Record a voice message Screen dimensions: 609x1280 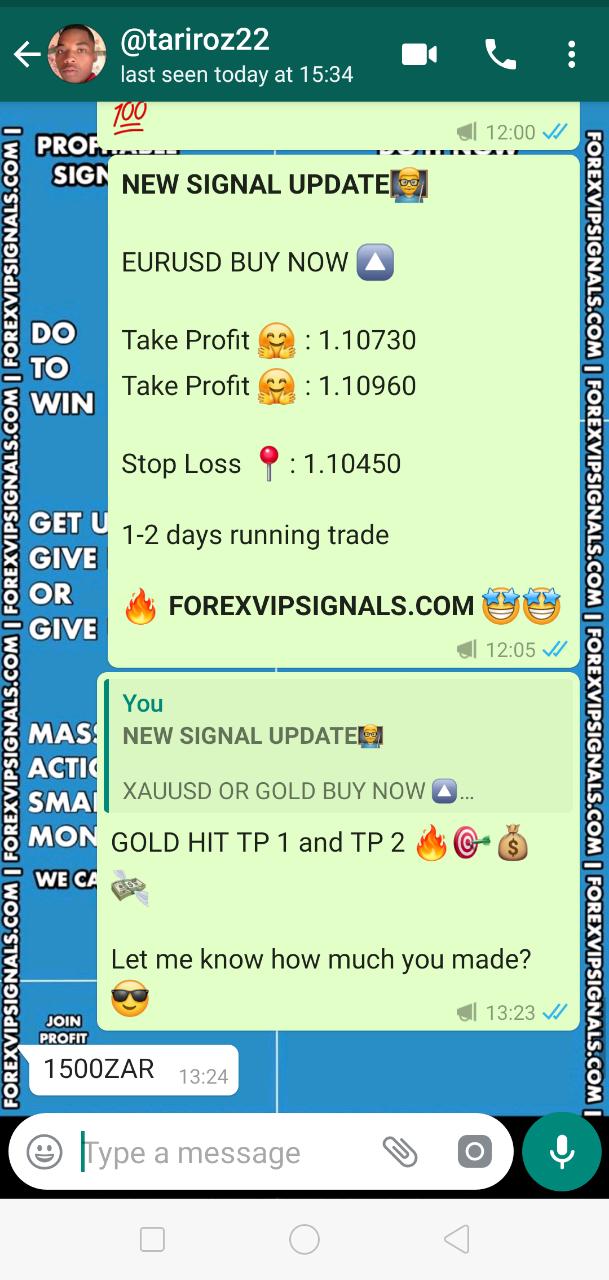(x=561, y=1152)
